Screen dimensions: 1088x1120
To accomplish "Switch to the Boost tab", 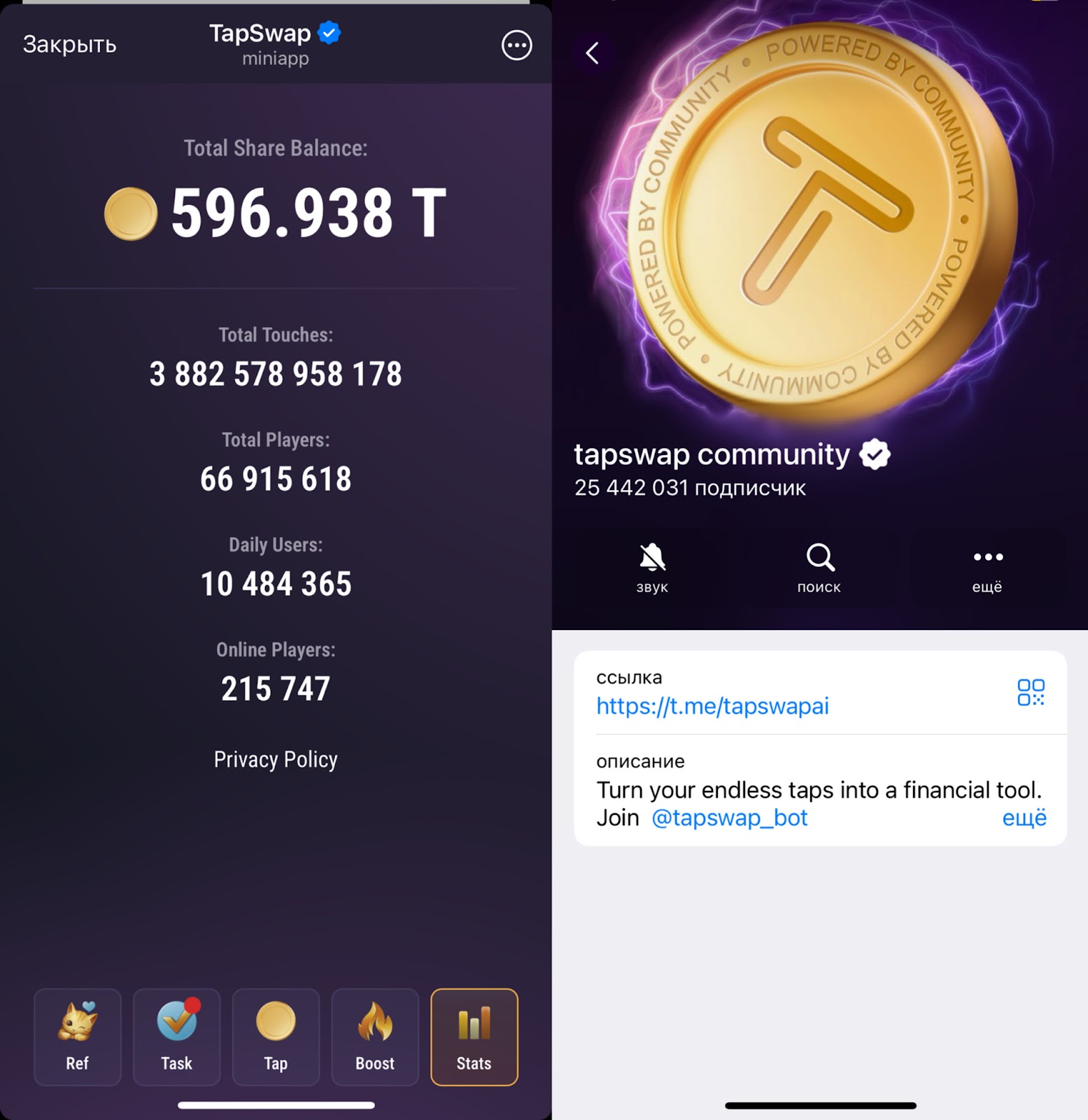I will coord(375,1037).
